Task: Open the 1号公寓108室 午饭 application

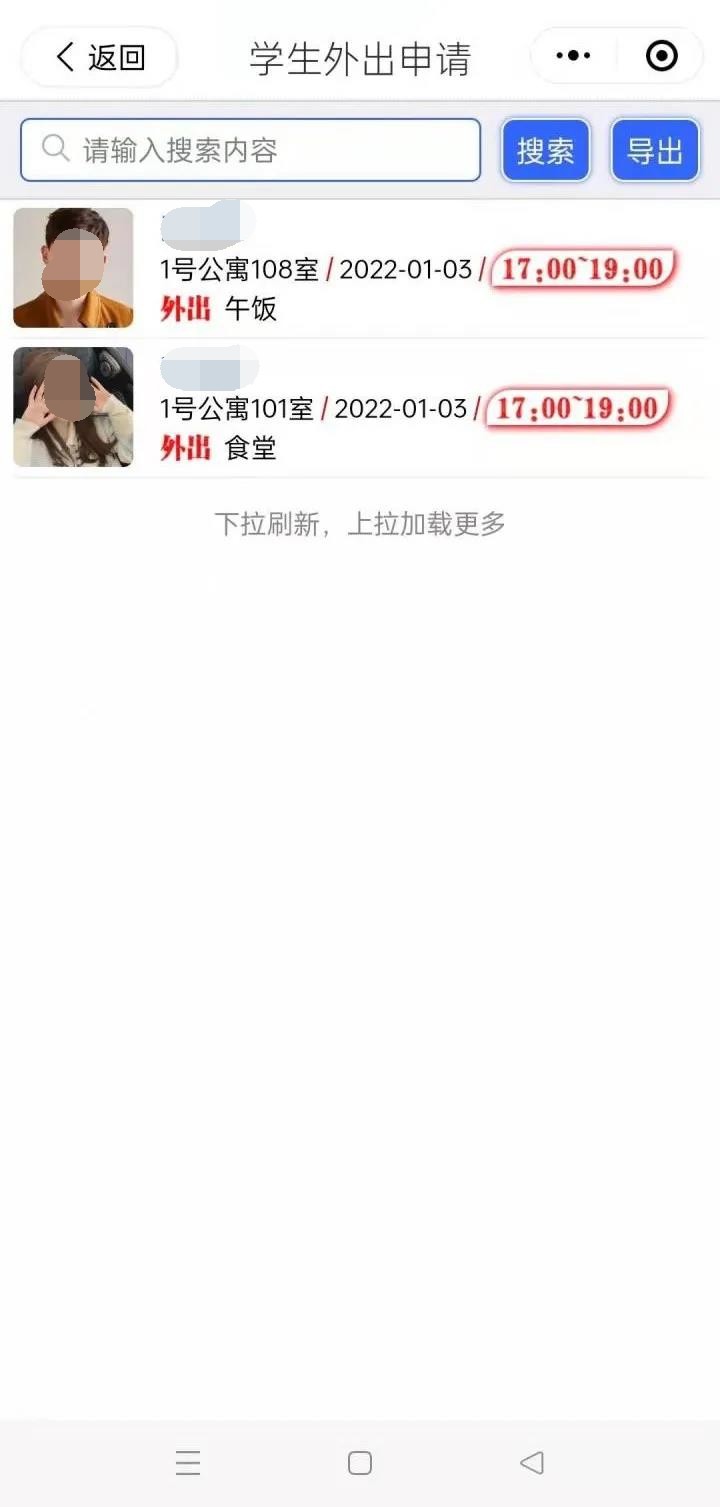Action: pos(360,268)
